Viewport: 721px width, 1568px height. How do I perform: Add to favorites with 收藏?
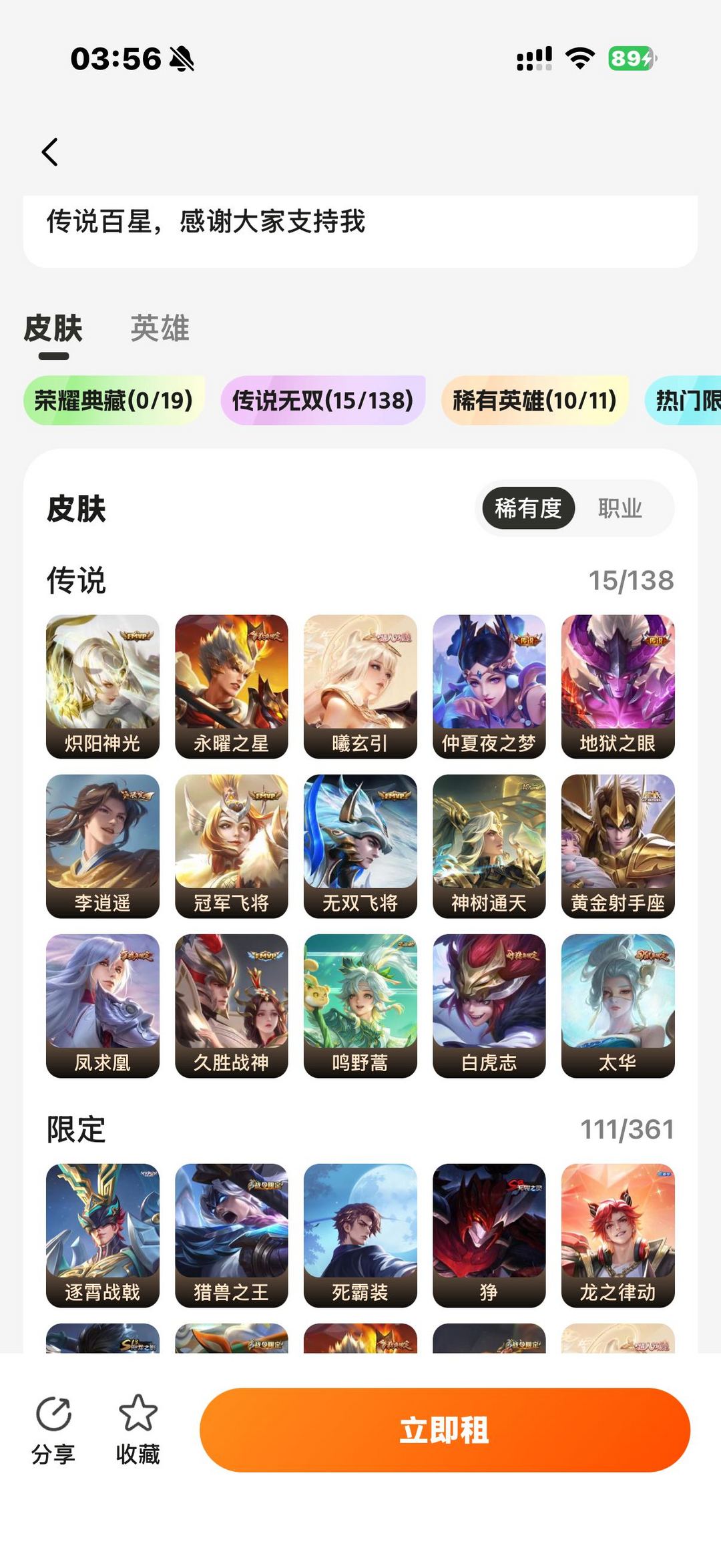(x=138, y=1430)
